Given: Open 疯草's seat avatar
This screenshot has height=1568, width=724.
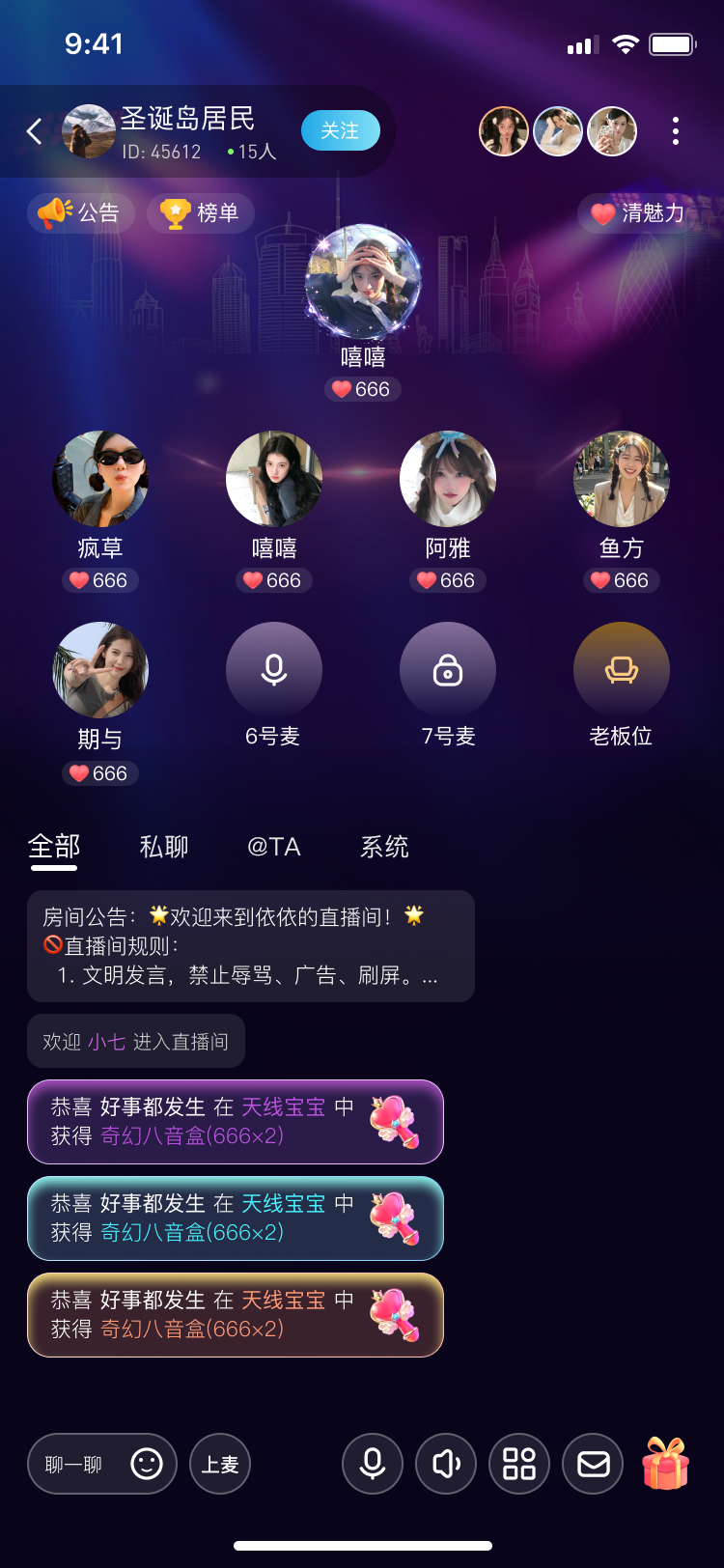Looking at the screenshot, I should (100, 479).
